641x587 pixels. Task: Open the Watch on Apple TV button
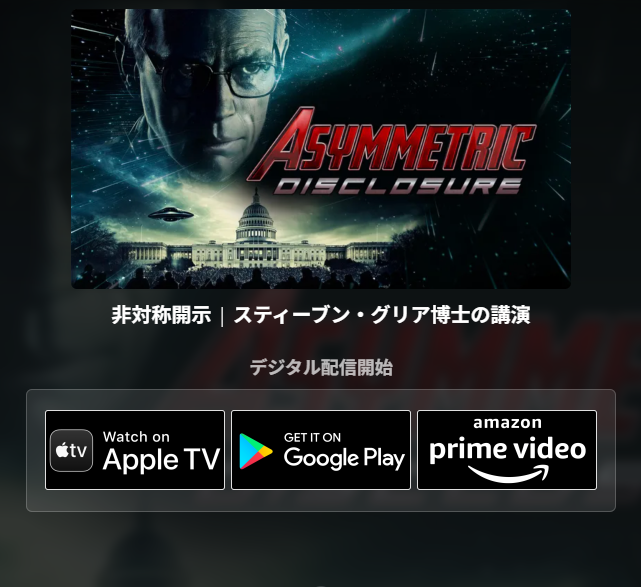click(x=135, y=450)
